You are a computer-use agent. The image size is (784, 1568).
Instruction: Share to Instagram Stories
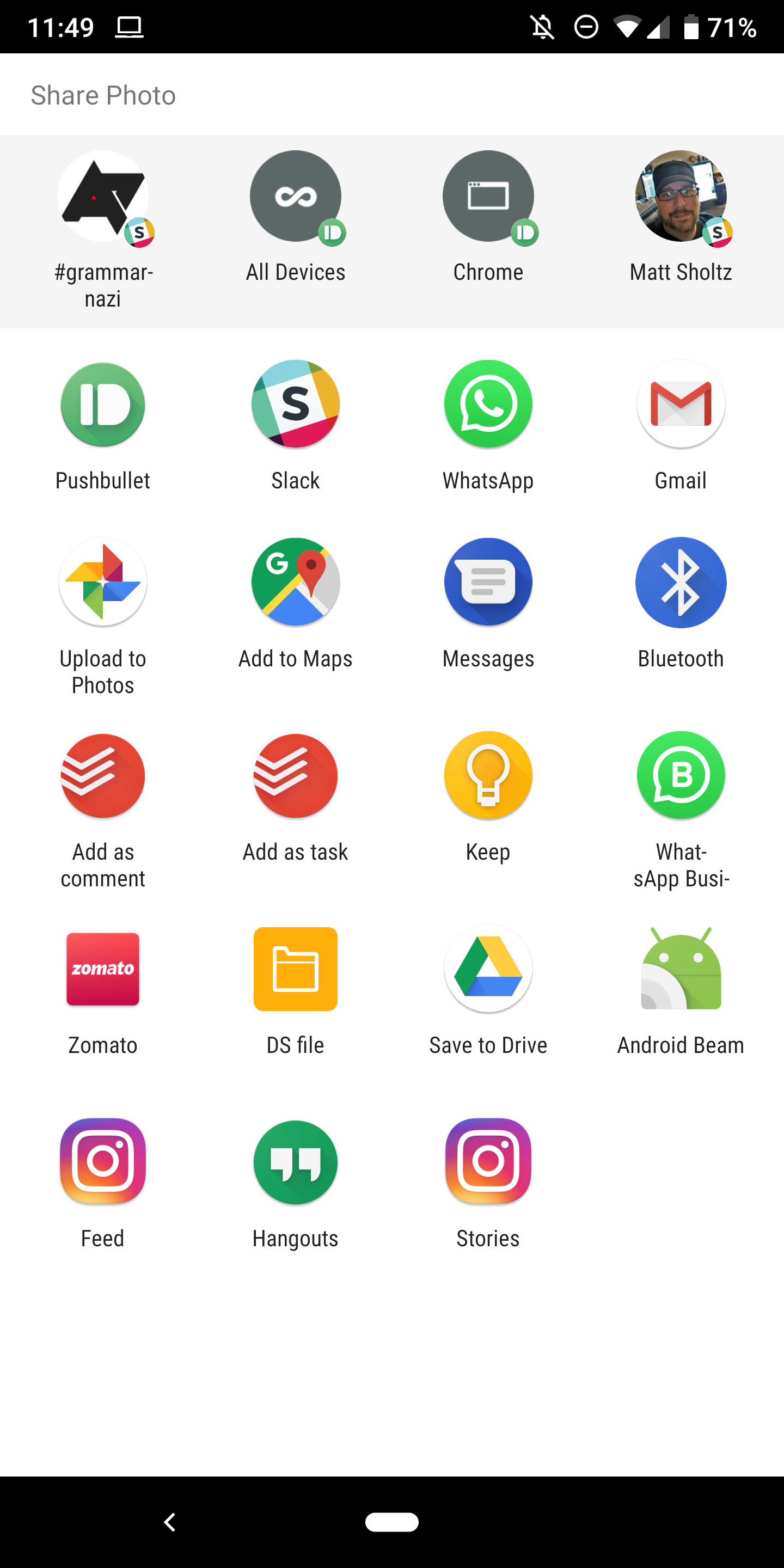(x=488, y=1161)
